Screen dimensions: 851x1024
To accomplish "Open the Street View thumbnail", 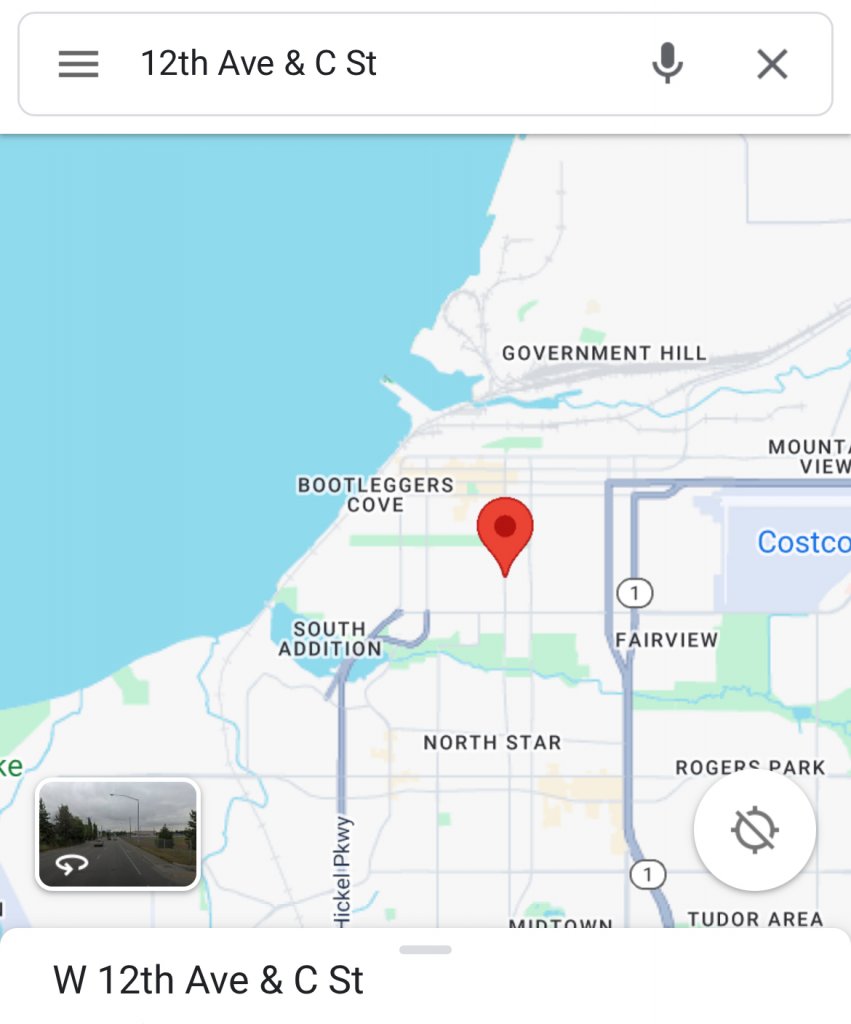I will (118, 834).
